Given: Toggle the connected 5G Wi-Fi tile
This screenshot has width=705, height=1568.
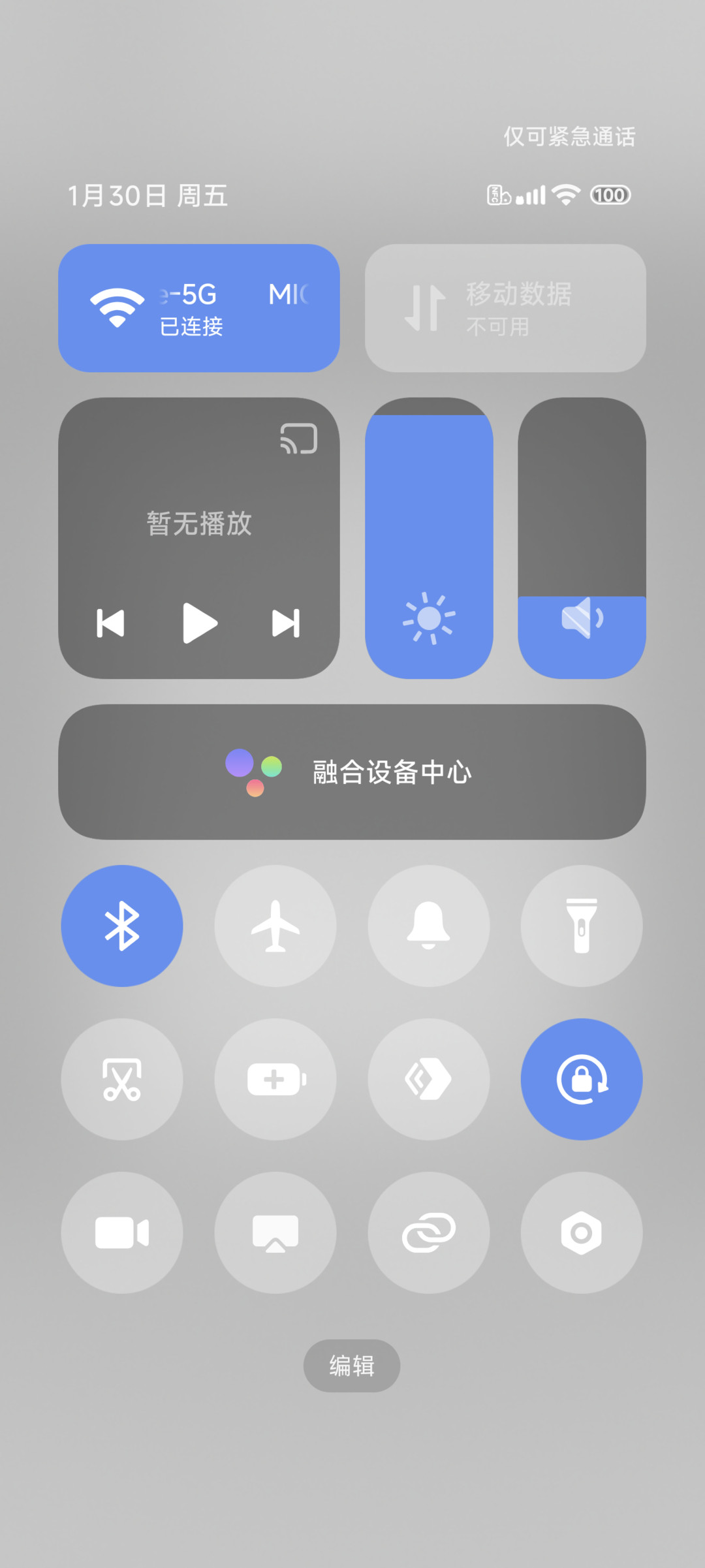Looking at the screenshot, I should pos(199,308).
